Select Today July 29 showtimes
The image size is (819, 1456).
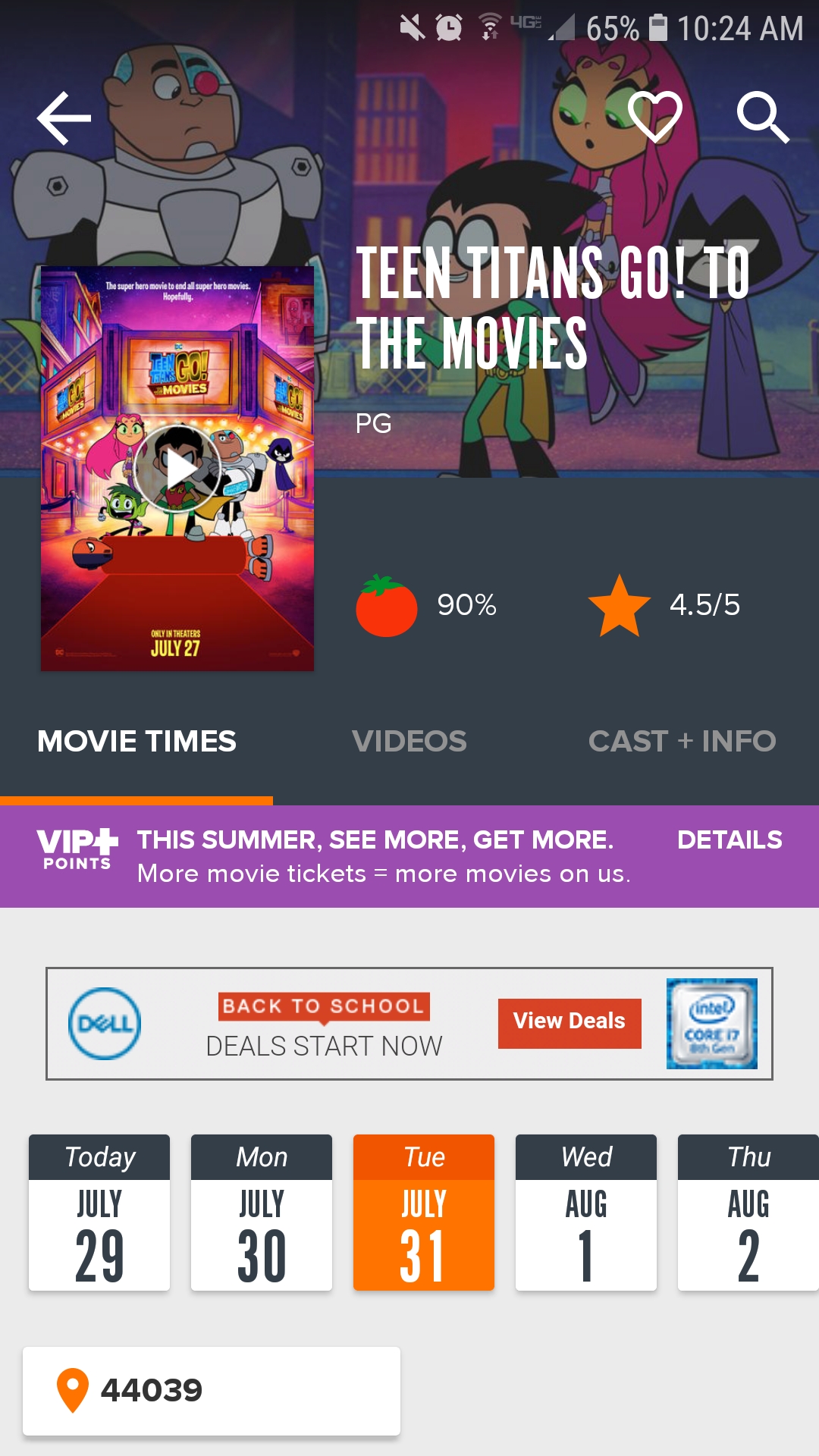coord(99,1212)
